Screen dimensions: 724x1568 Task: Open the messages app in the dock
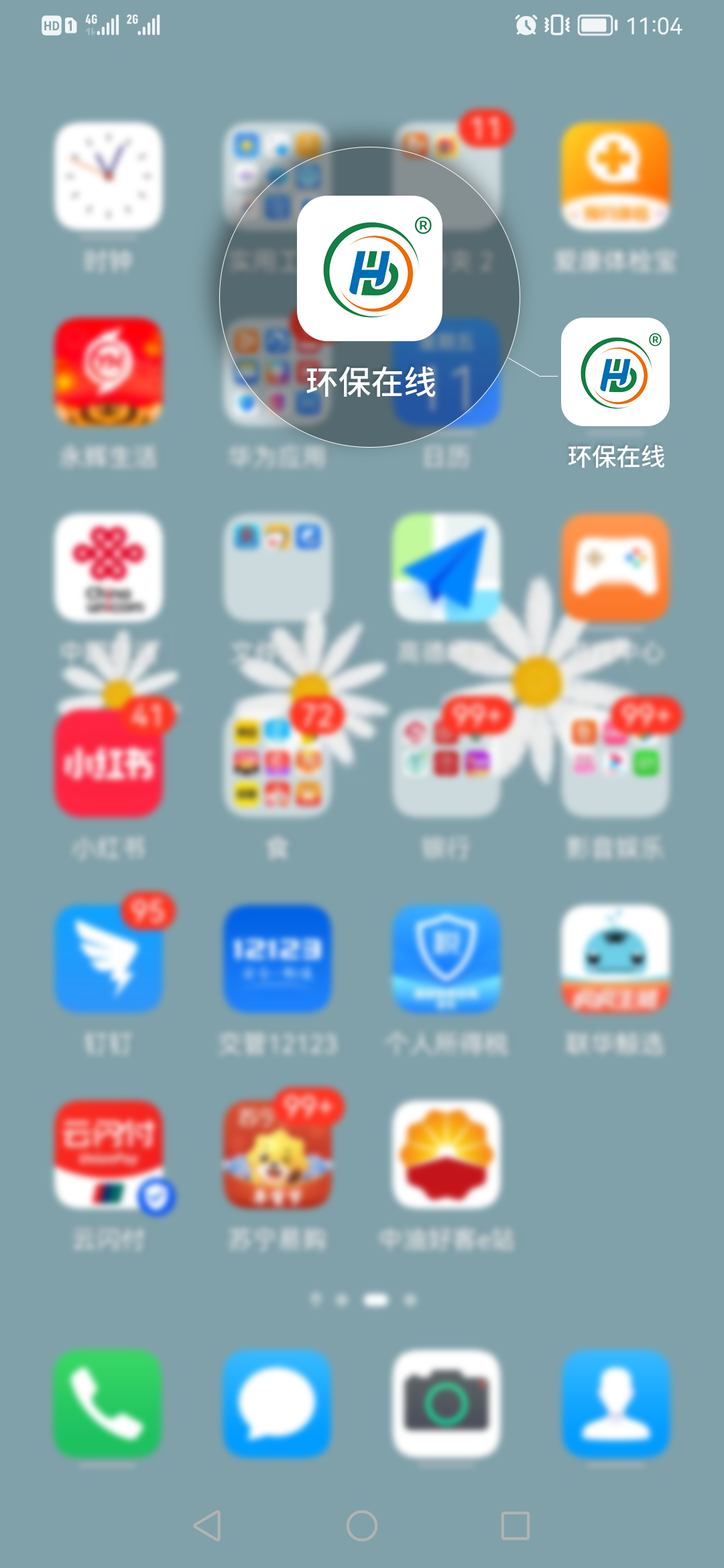click(278, 1404)
